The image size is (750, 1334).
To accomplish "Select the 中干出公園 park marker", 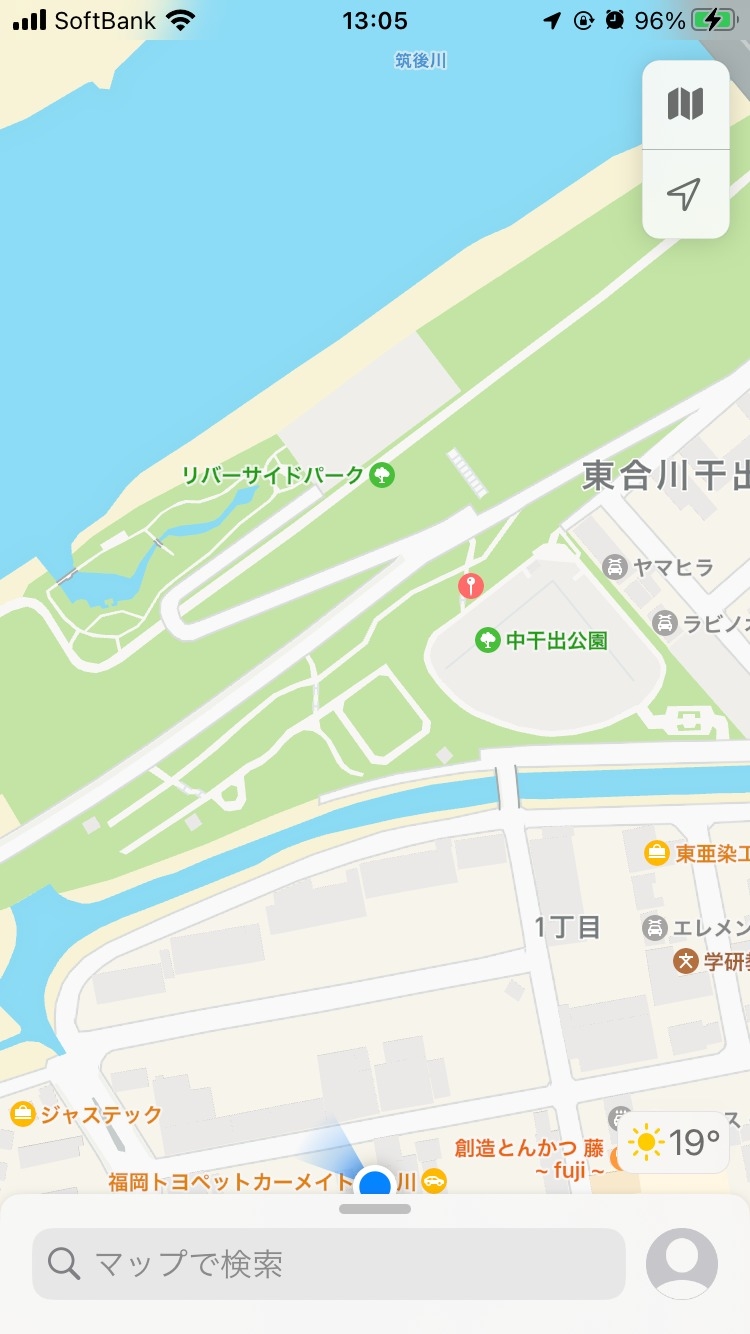I will click(x=488, y=640).
